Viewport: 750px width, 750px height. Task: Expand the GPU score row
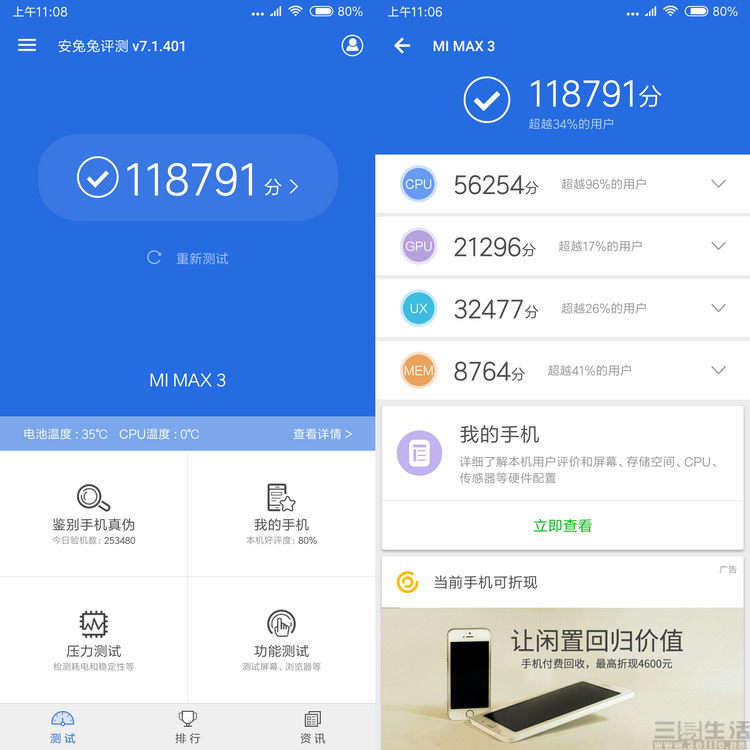point(717,246)
